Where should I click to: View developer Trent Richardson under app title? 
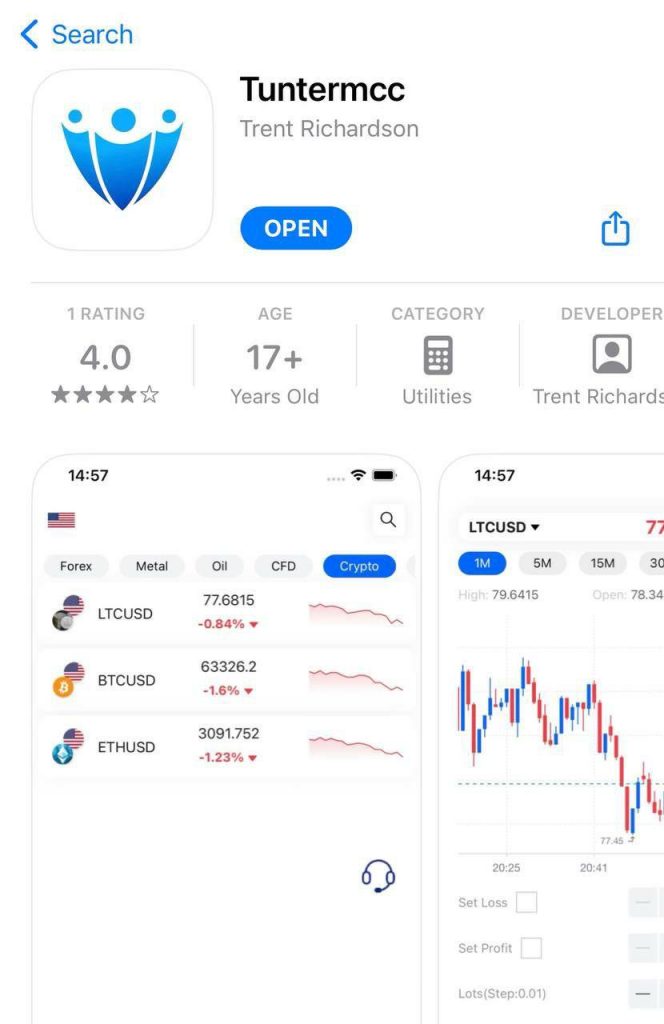click(329, 129)
